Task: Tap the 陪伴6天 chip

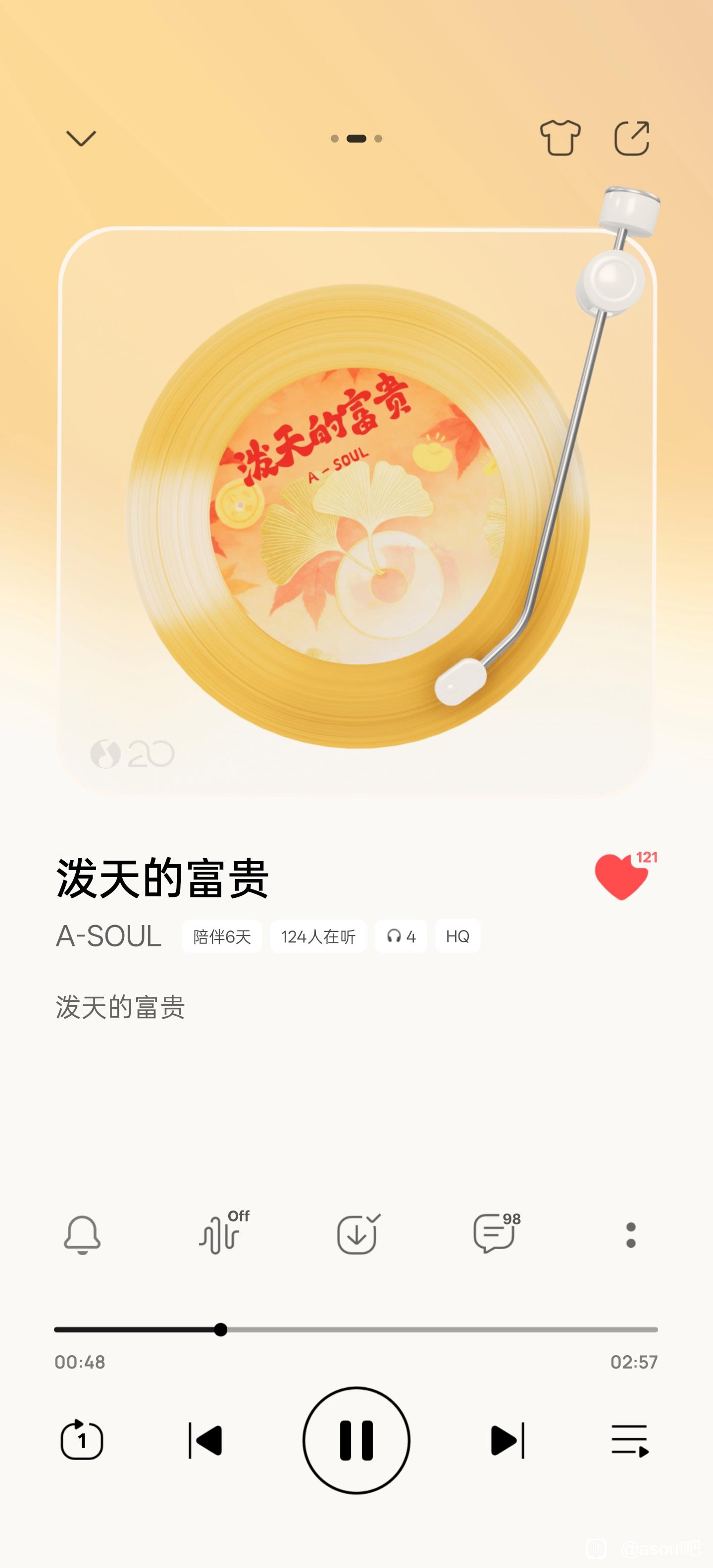Action: pos(222,937)
